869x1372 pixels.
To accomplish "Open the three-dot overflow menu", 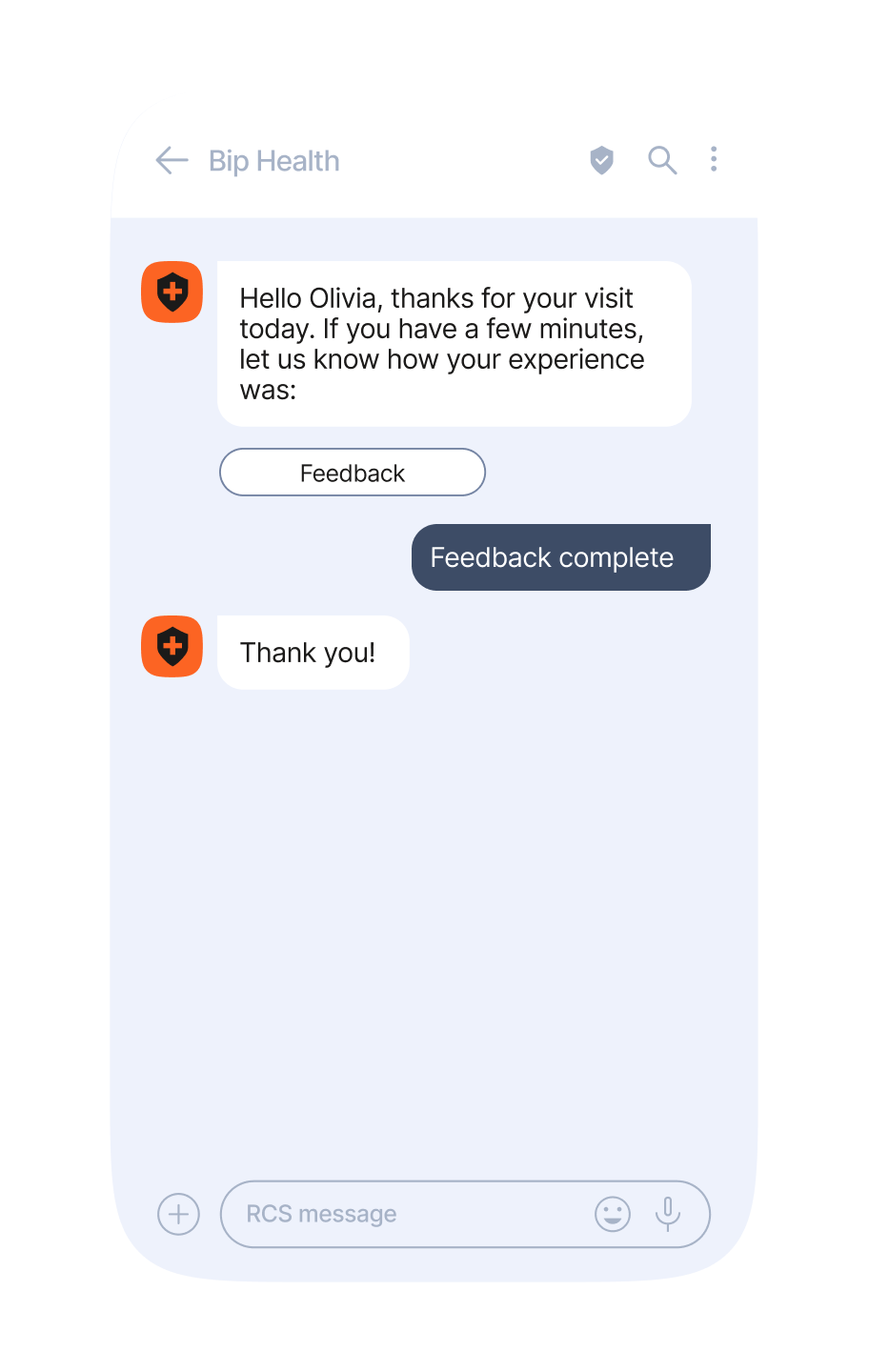I will pos(714,159).
